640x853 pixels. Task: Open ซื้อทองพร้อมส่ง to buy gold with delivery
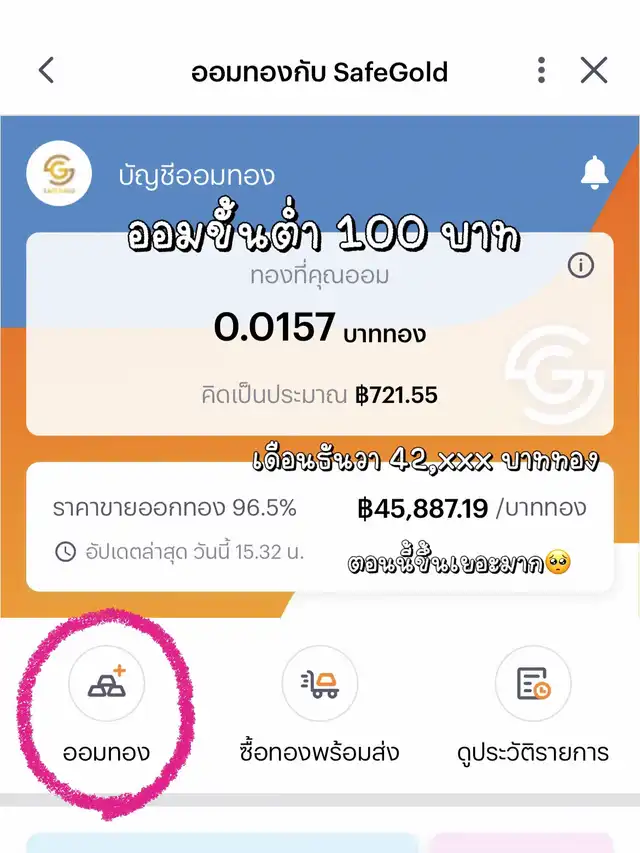pyautogui.click(x=320, y=685)
